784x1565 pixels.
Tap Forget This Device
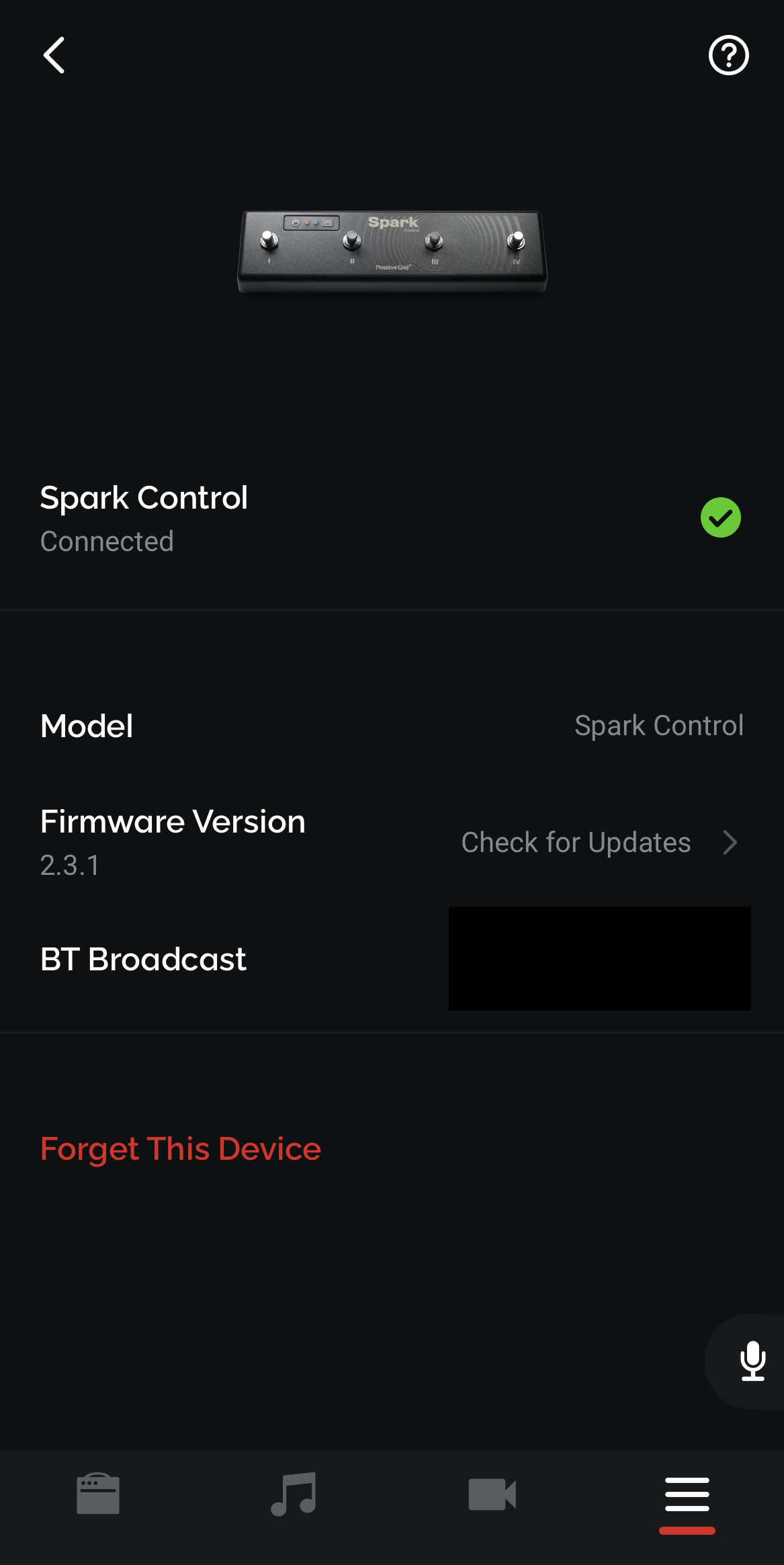click(x=181, y=1148)
